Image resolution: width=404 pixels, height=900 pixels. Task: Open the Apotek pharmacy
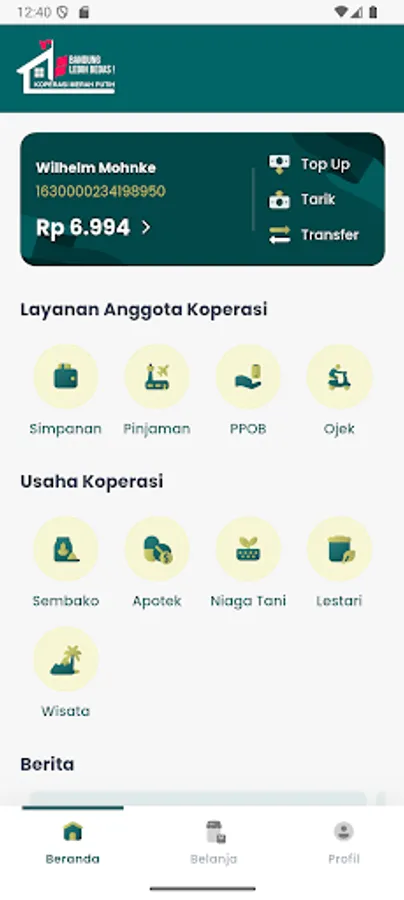pyautogui.click(x=157, y=563)
